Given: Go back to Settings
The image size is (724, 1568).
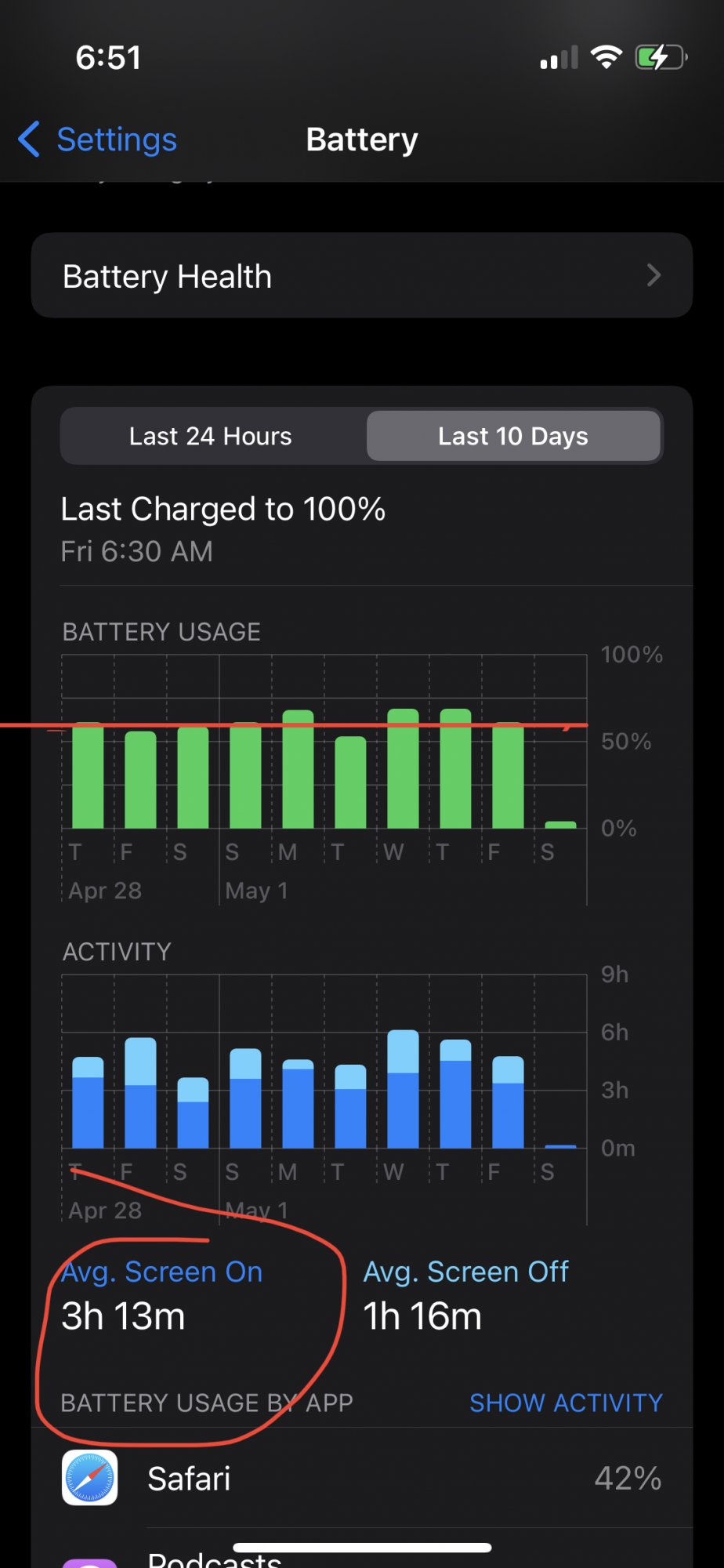Looking at the screenshot, I should [x=98, y=140].
